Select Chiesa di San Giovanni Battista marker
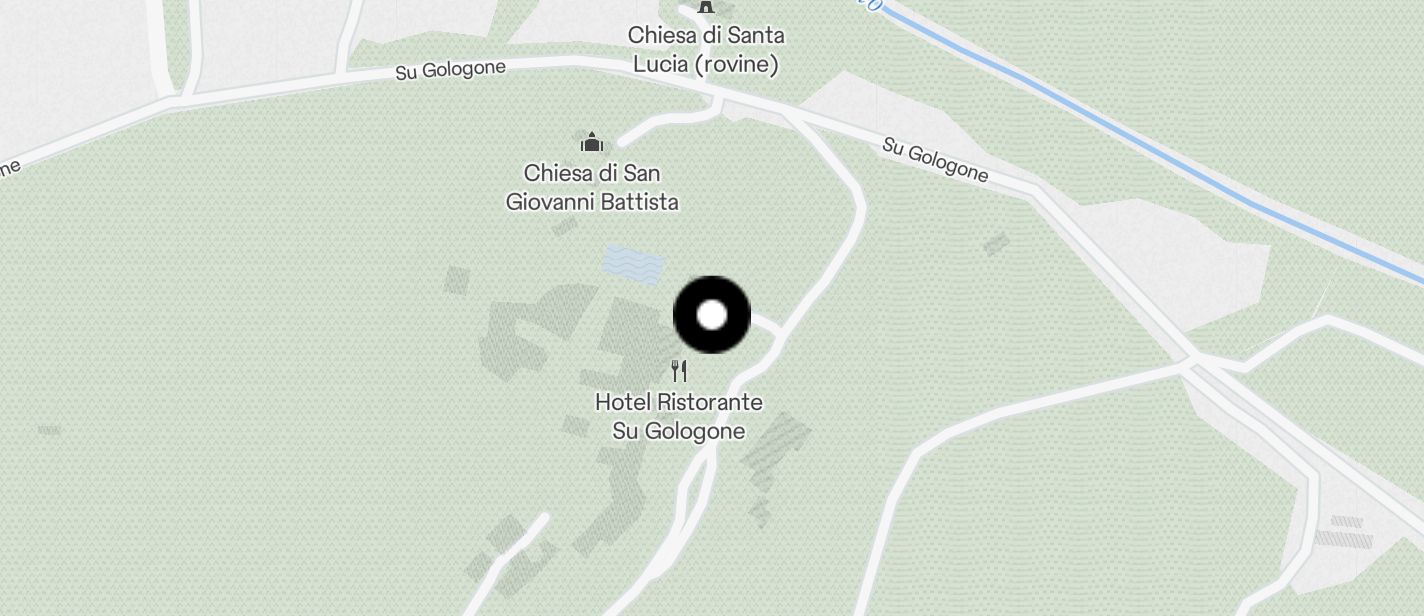Screen dimensions: 1424x616 tap(592, 141)
